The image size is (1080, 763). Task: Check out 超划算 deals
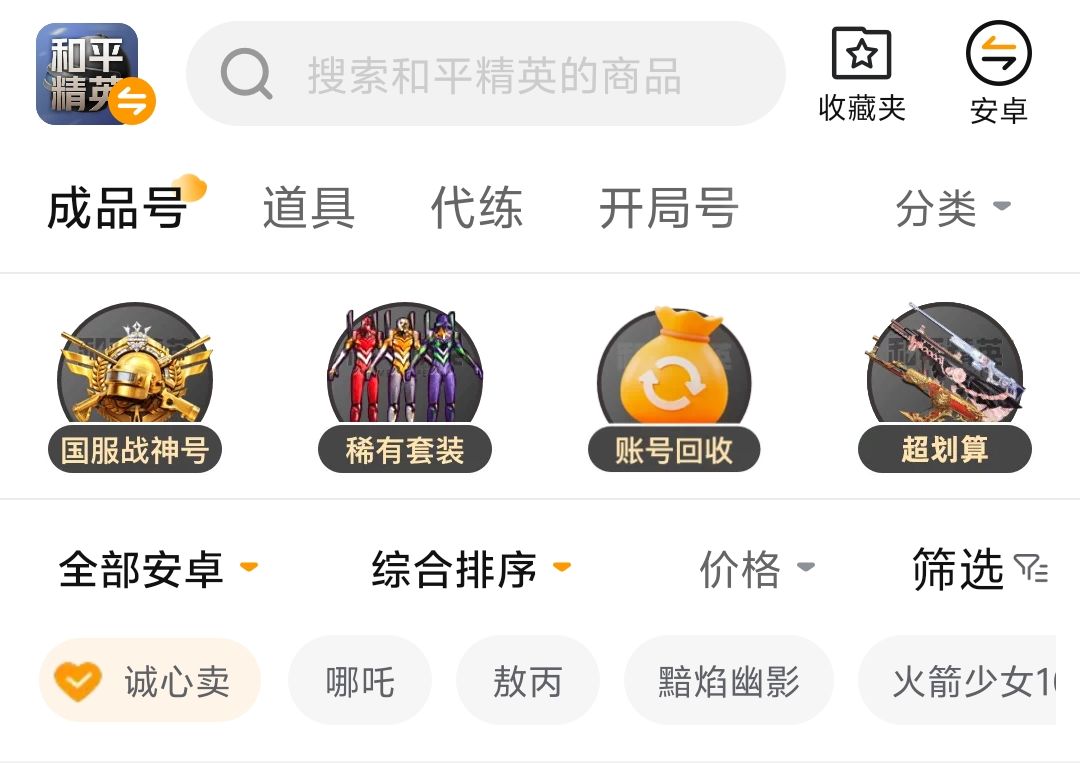[944, 390]
